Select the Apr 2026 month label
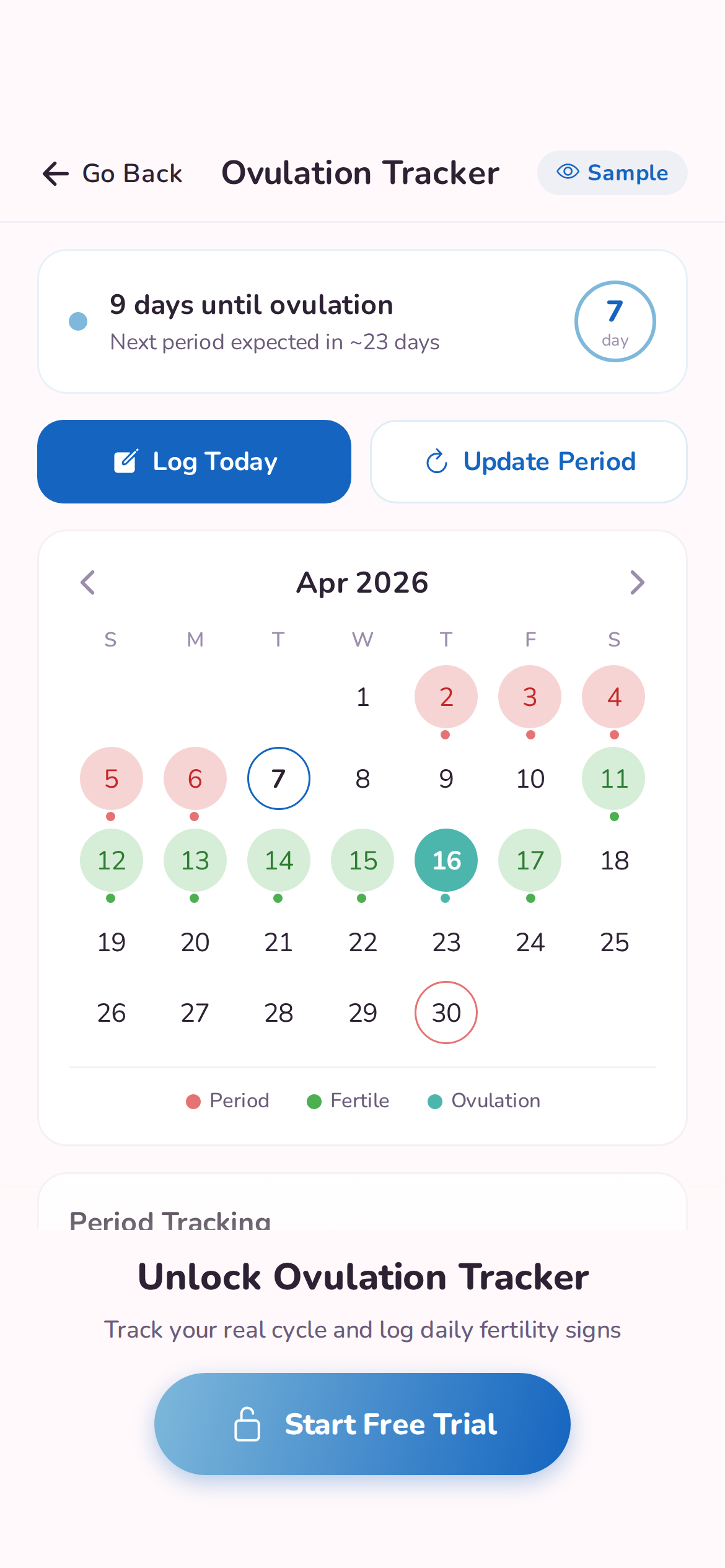Viewport: 725px width, 1568px height. (362, 581)
